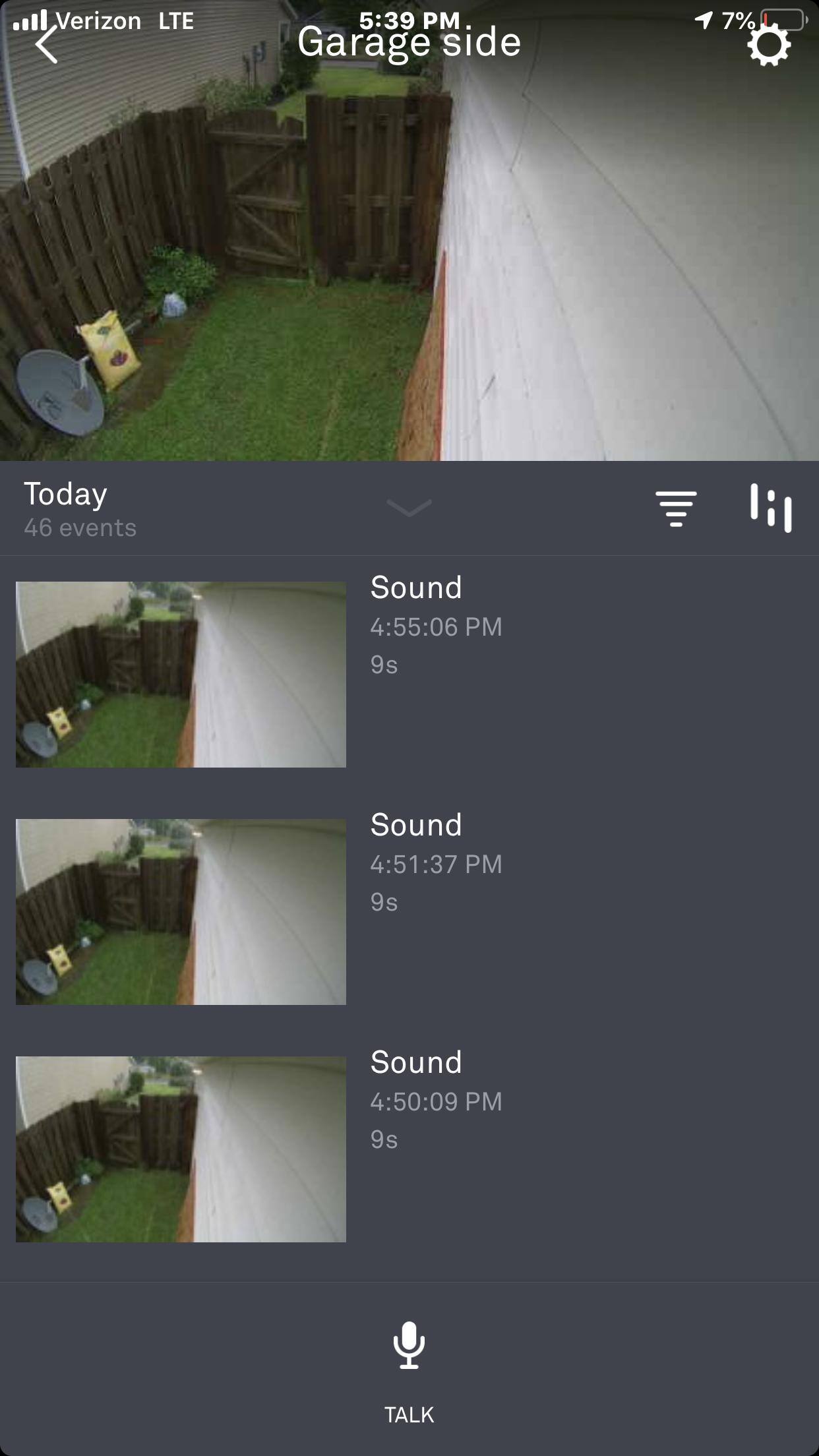This screenshot has width=819, height=1456.
Task: Go back from Garage side camera
Action: click(46, 45)
